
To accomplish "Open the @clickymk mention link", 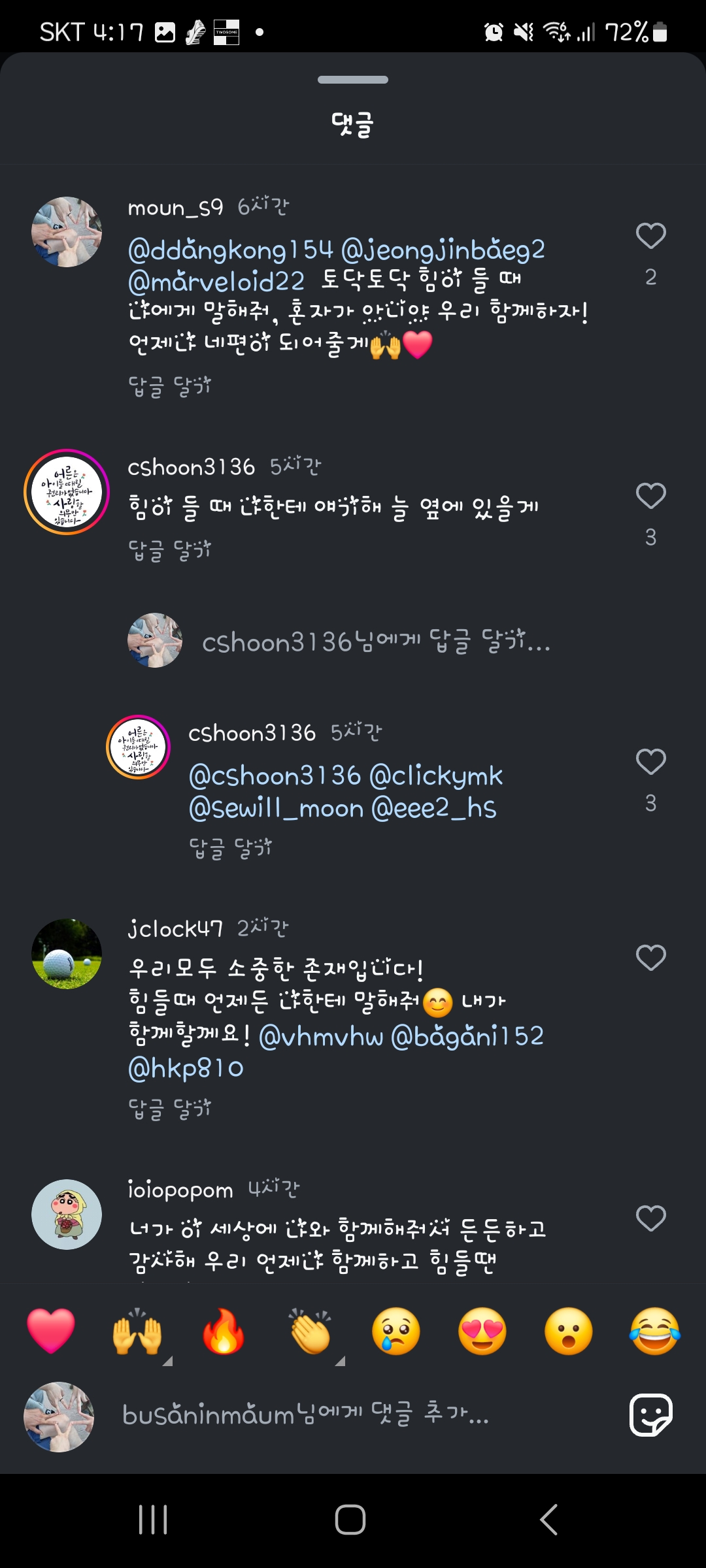I will pyautogui.click(x=436, y=776).
